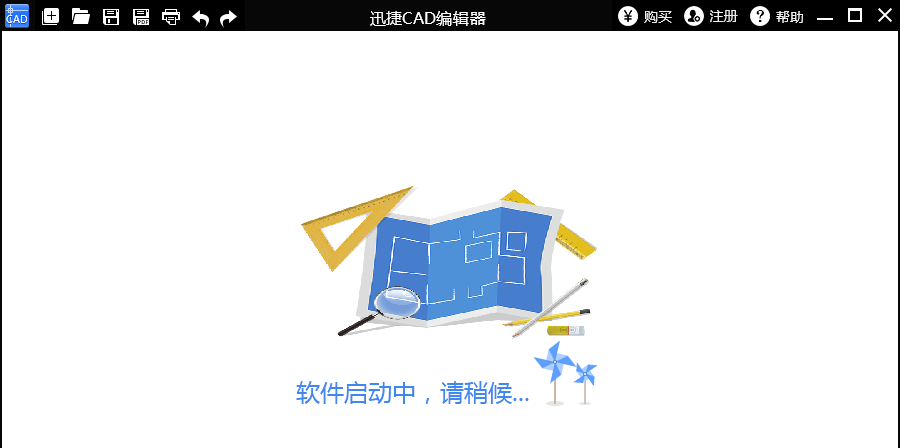Save the drawing as PDF
This screenshot has height=448, width=900.
point(141,16)
